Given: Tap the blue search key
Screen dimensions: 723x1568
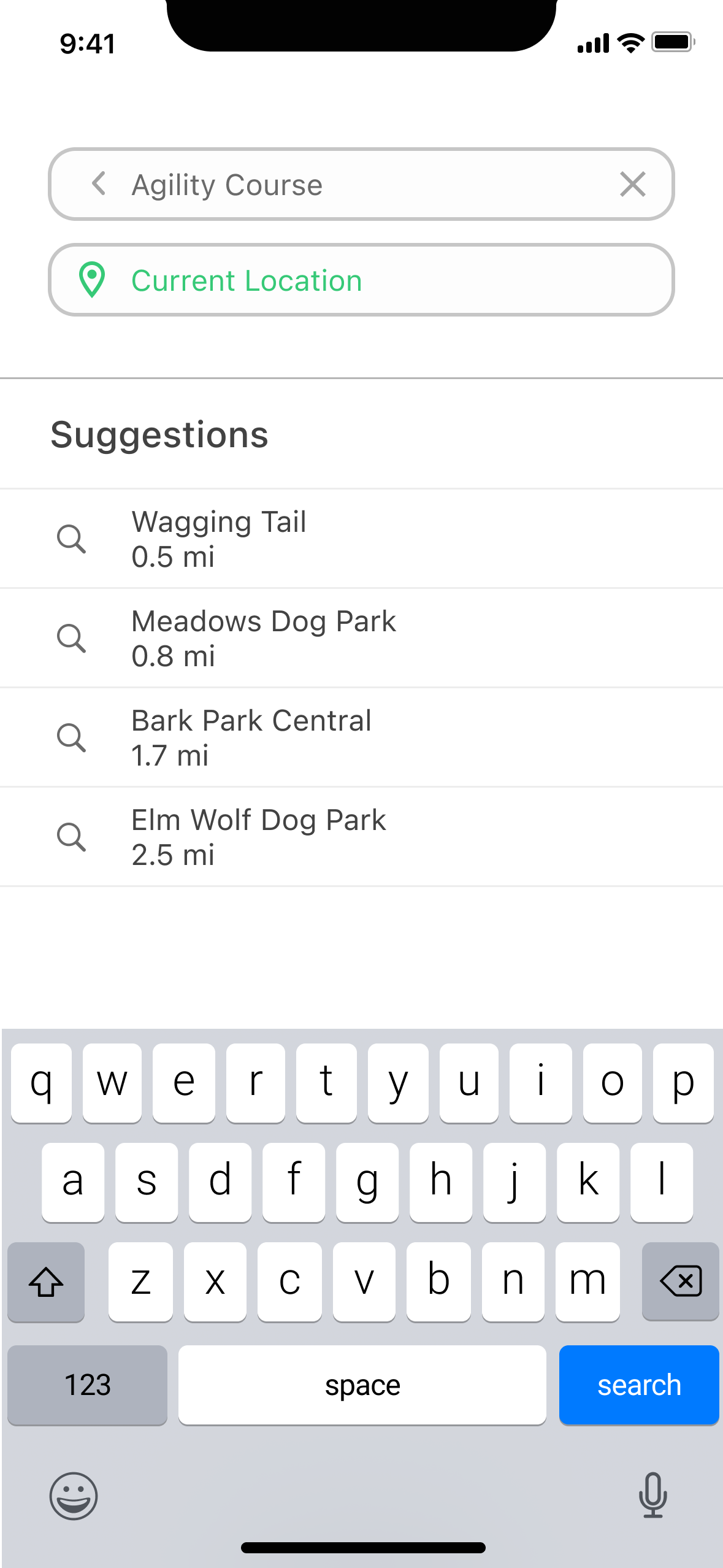Looking at the screenshot, I should (x=638, y=1385).
